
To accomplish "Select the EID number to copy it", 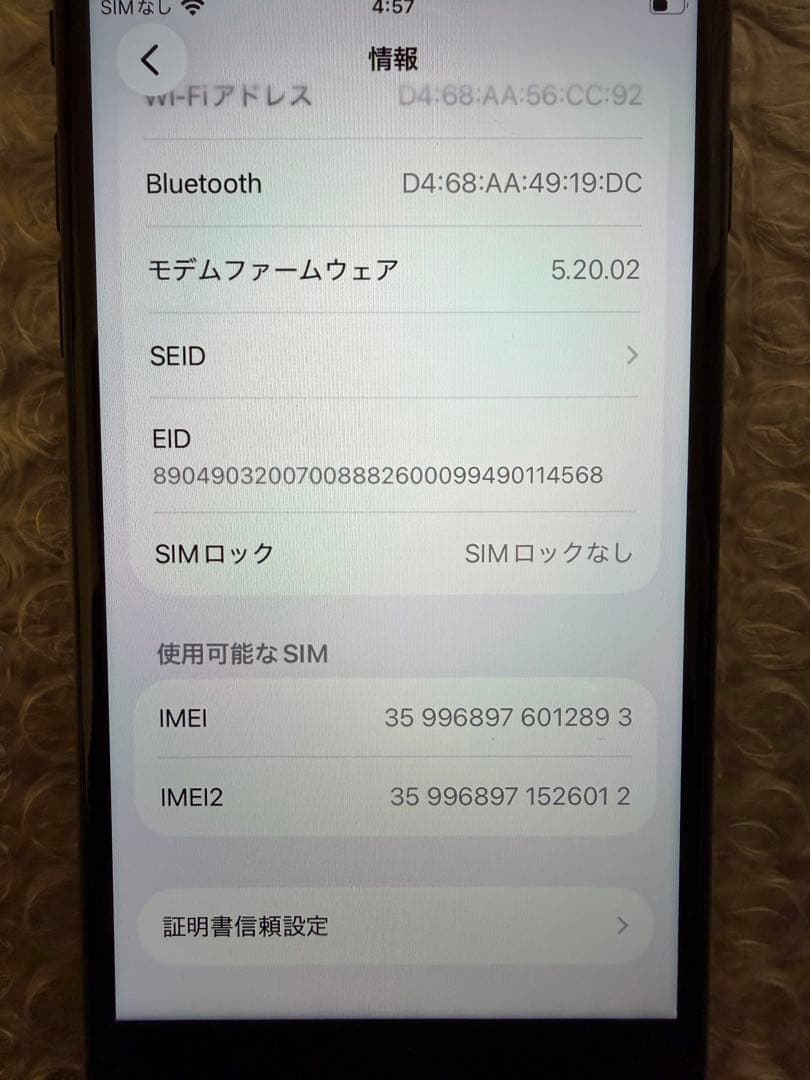I will (x=380, y=477).
